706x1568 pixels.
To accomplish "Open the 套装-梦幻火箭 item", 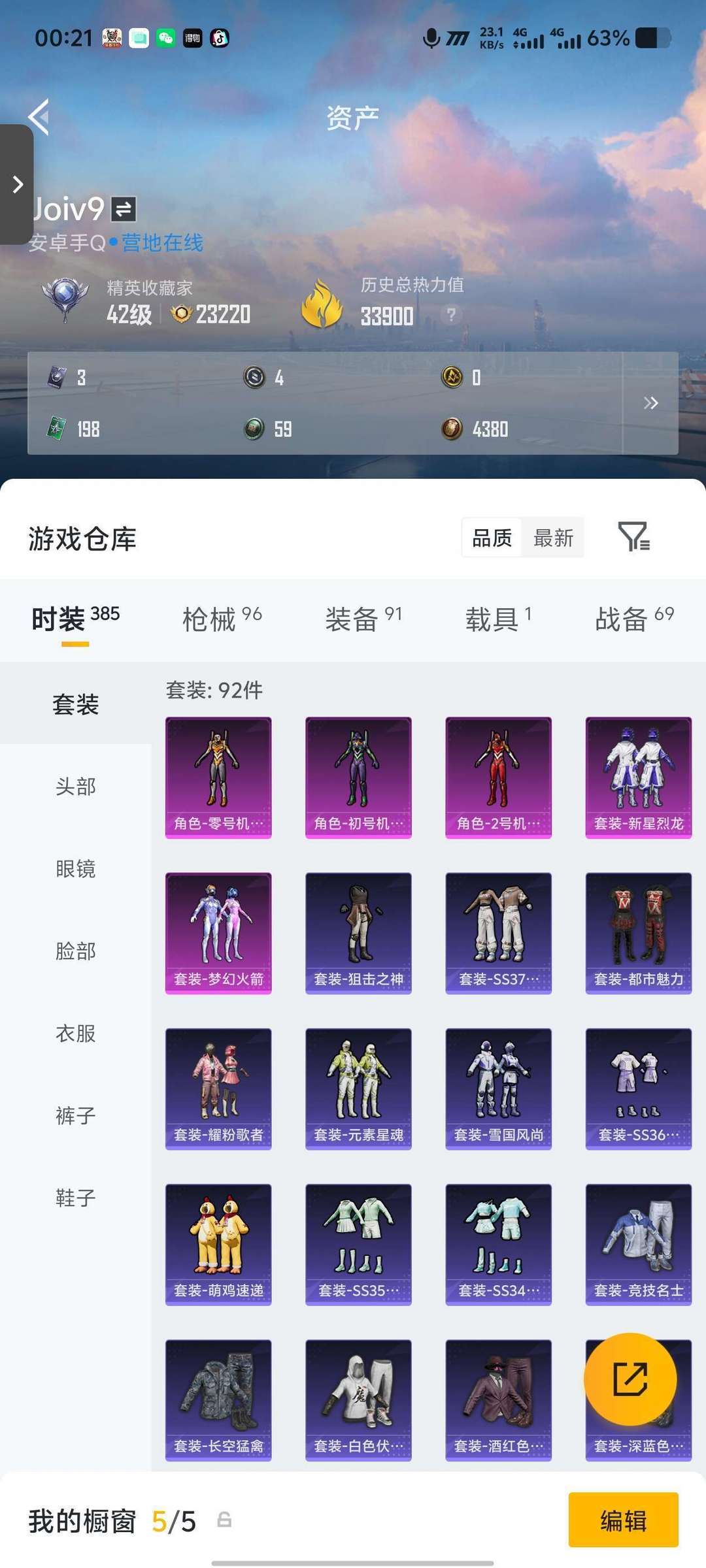I will pos(218,933).
